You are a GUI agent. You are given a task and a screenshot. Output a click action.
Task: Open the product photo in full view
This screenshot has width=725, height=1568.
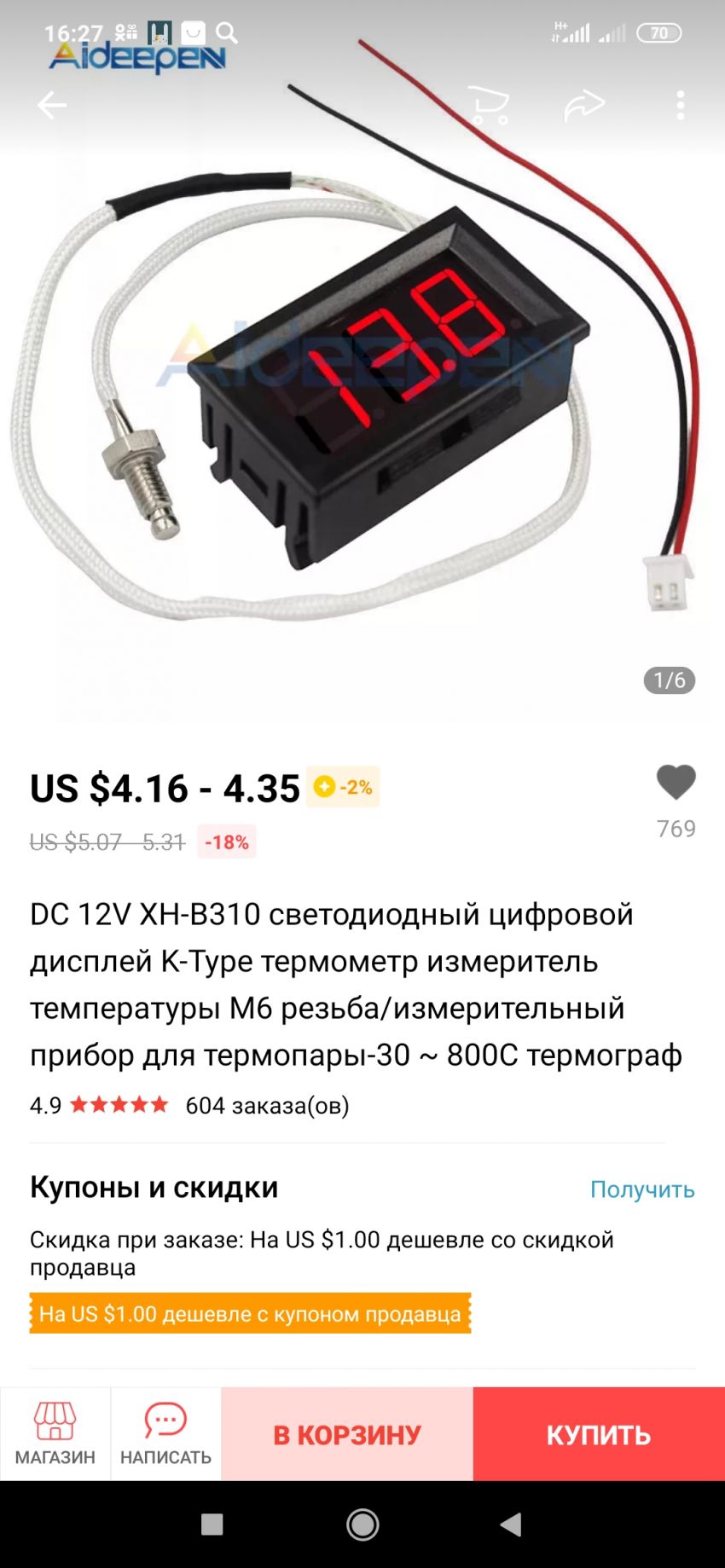click(x=362, y=409)
